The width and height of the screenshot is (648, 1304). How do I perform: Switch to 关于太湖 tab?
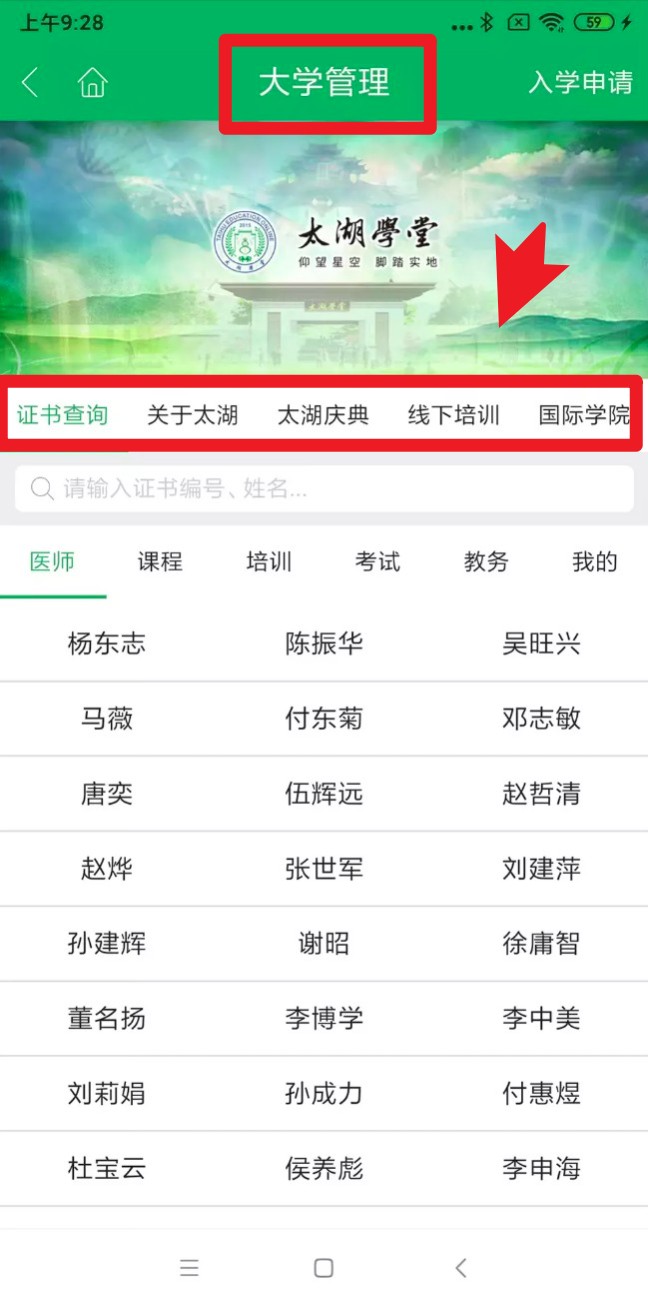point(192,415)
